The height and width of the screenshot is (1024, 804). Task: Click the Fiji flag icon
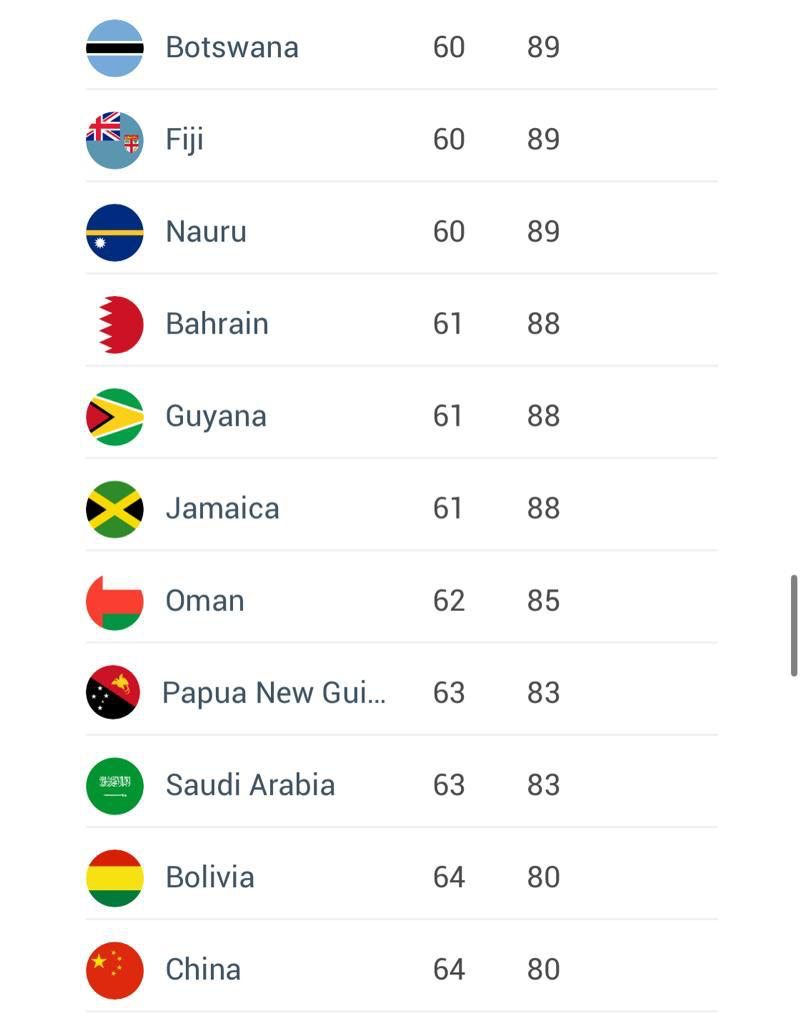click(114, 138)
